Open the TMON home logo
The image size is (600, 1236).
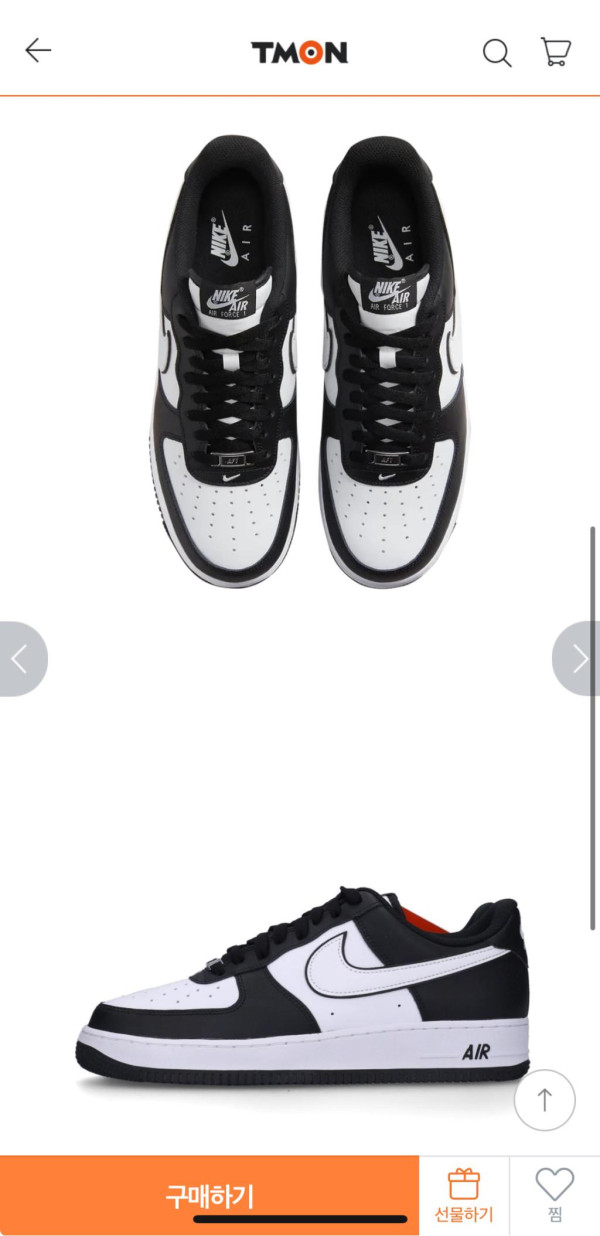click(299, 52)
